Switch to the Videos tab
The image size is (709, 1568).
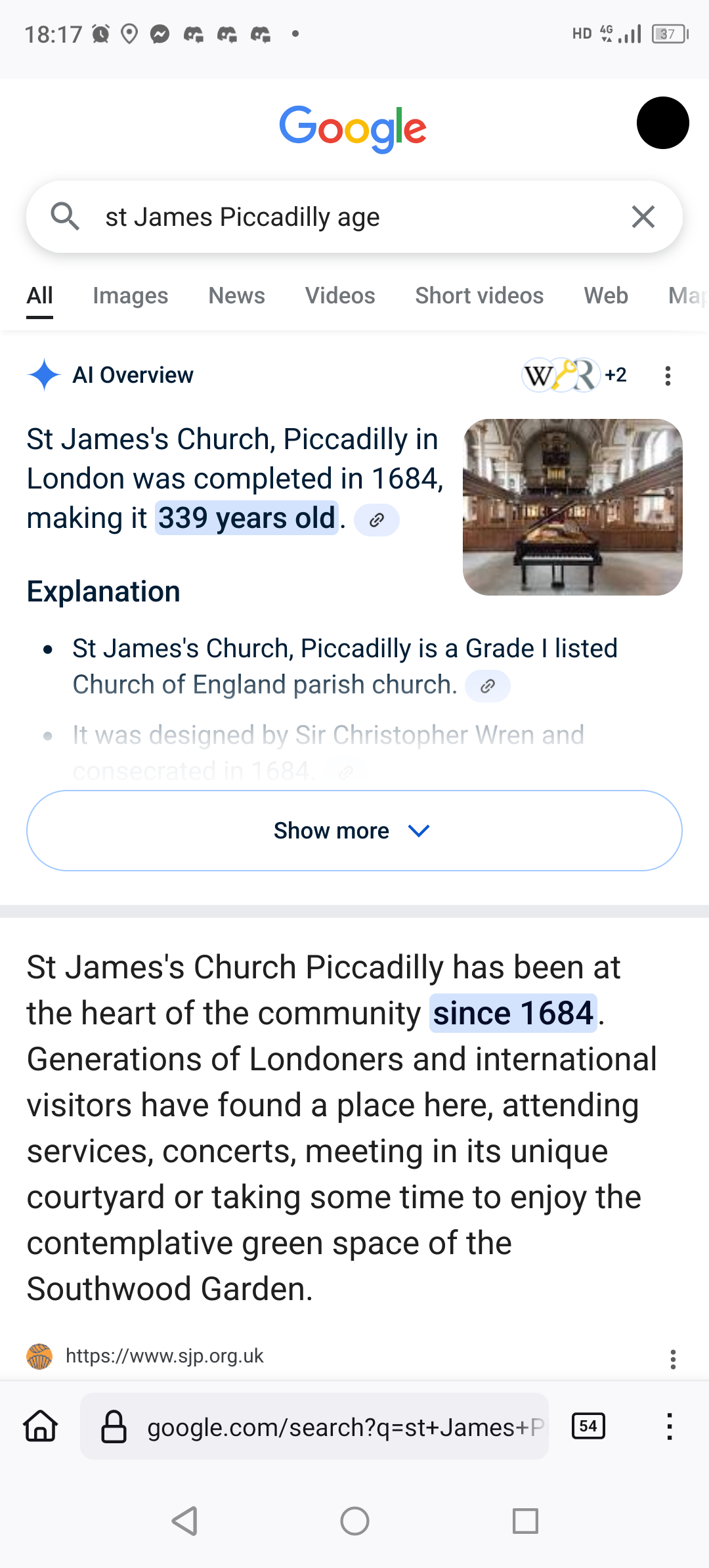340,295
